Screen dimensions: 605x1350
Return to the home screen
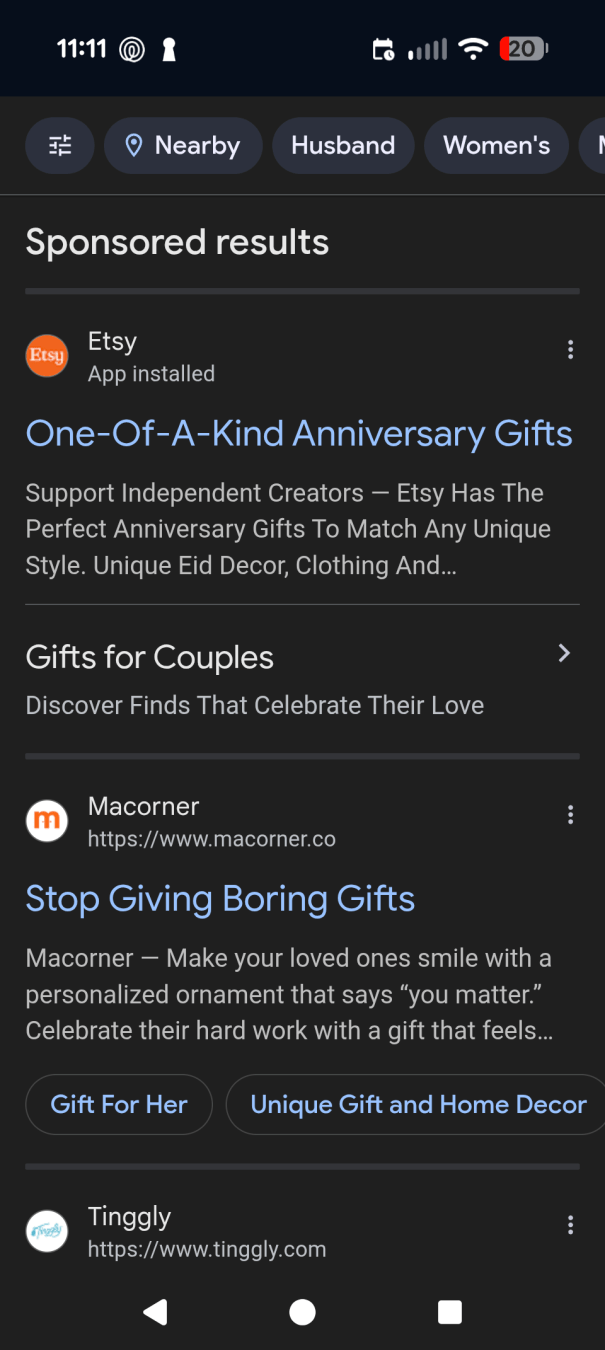click(302, 1312)
